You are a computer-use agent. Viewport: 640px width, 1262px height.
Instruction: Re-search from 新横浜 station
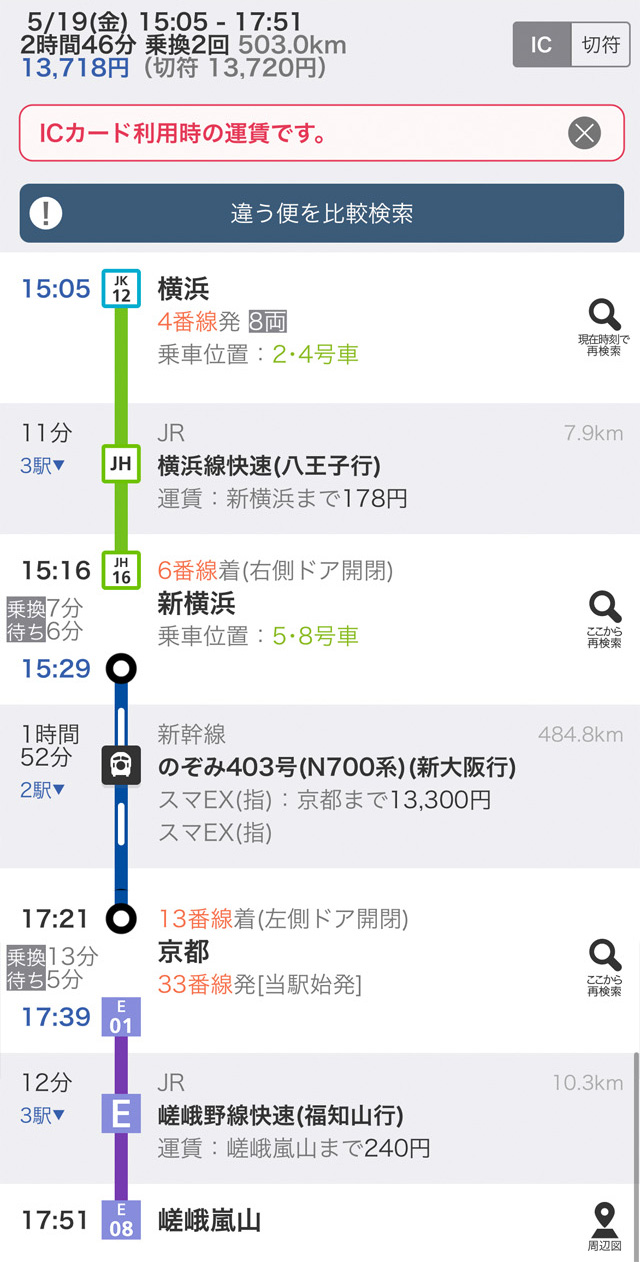(604, 619)
